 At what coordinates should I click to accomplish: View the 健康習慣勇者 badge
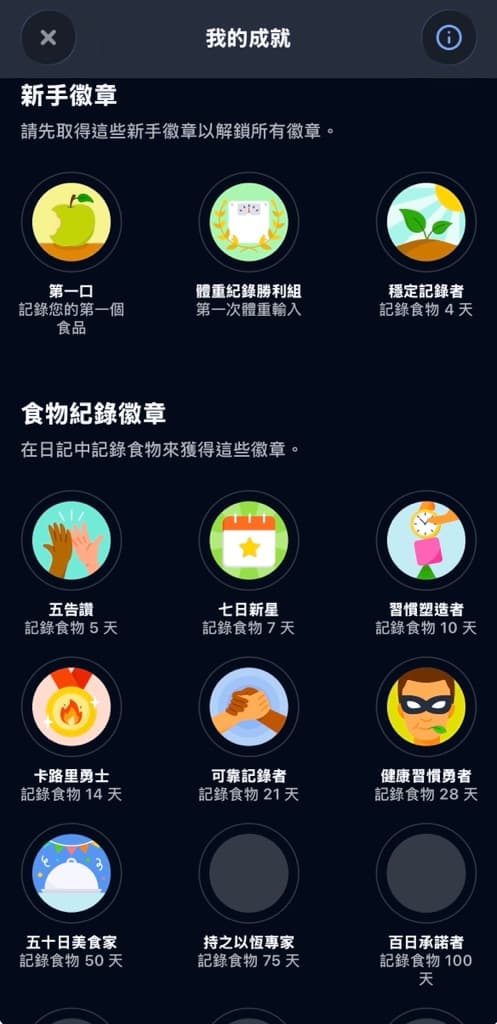pyautogui.click(x=426, y=707)
